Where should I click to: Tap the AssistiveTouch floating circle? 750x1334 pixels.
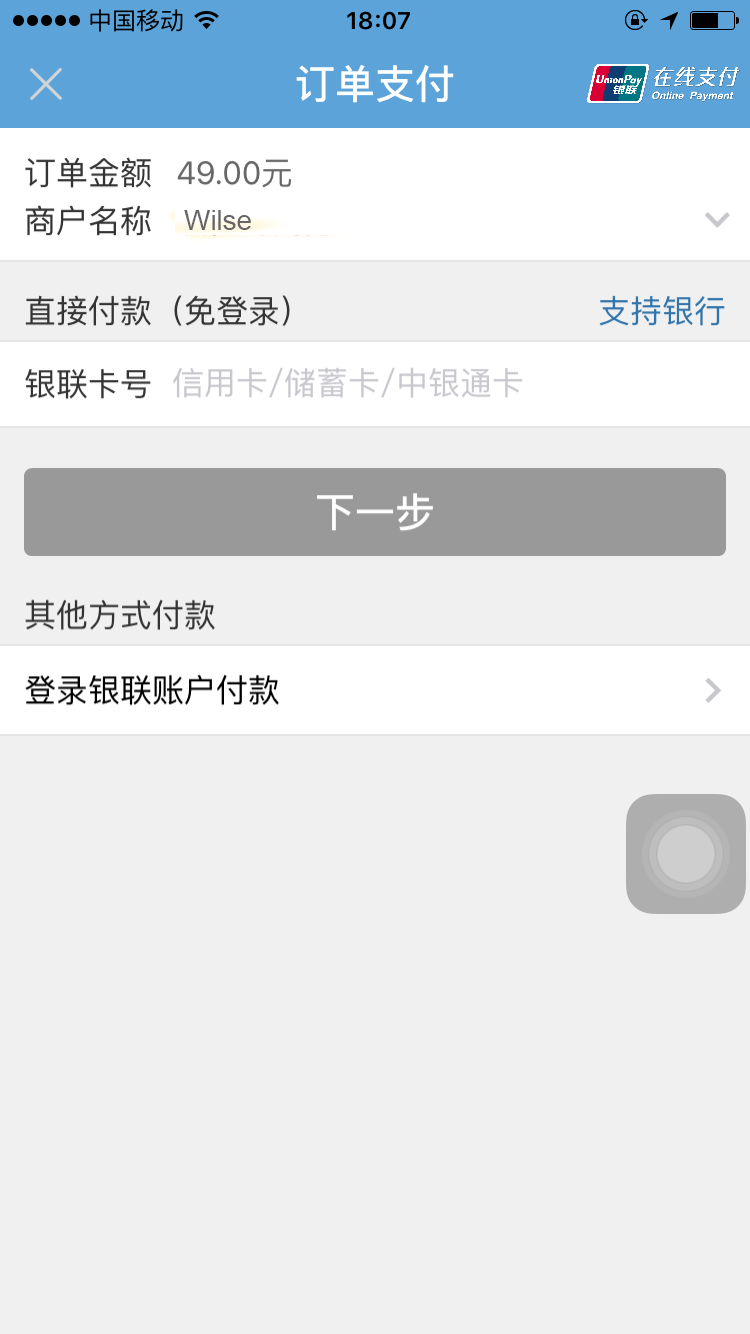[x=685, y=854]
